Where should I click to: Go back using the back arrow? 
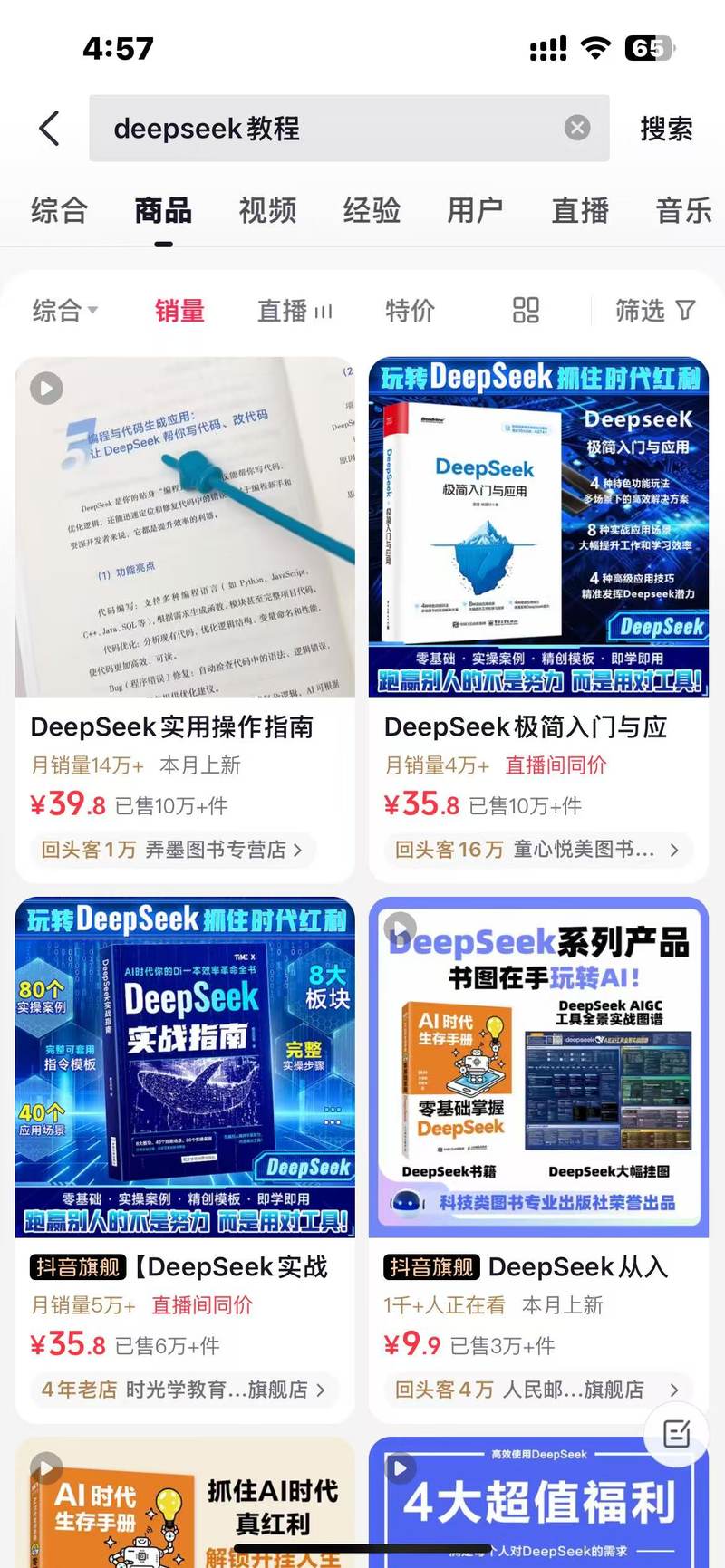50,129
